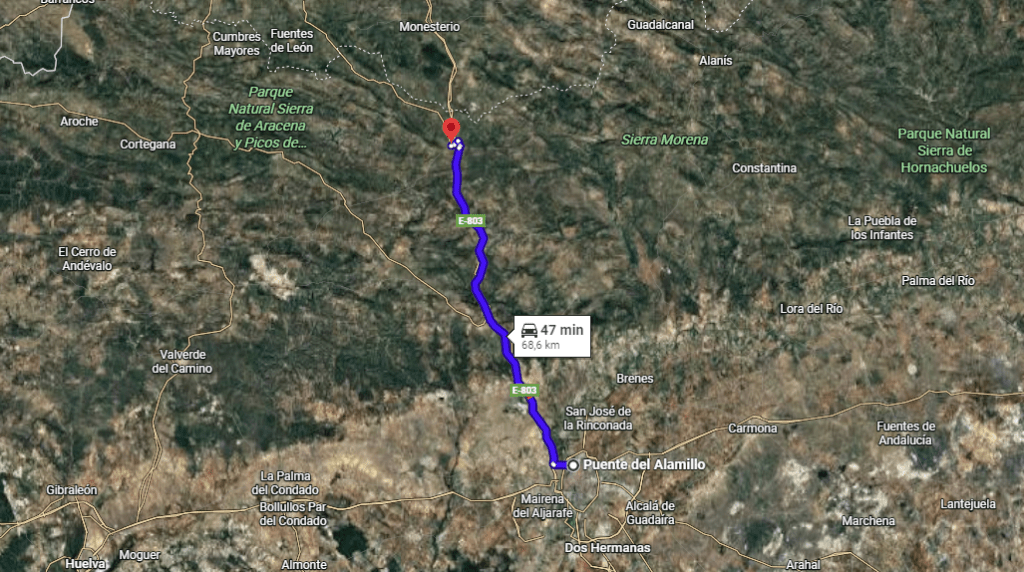Open Parque Natural Sierra de Hornachuelos label

point(943,150)
